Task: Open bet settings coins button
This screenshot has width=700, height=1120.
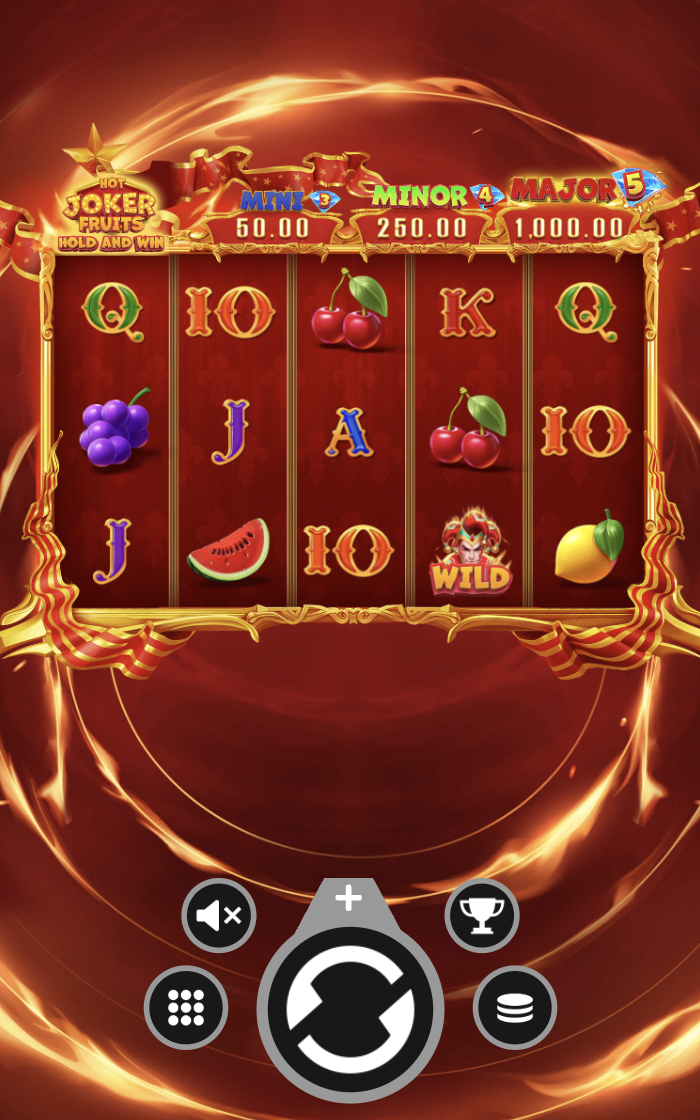Action: click(x=514, y=1008)
